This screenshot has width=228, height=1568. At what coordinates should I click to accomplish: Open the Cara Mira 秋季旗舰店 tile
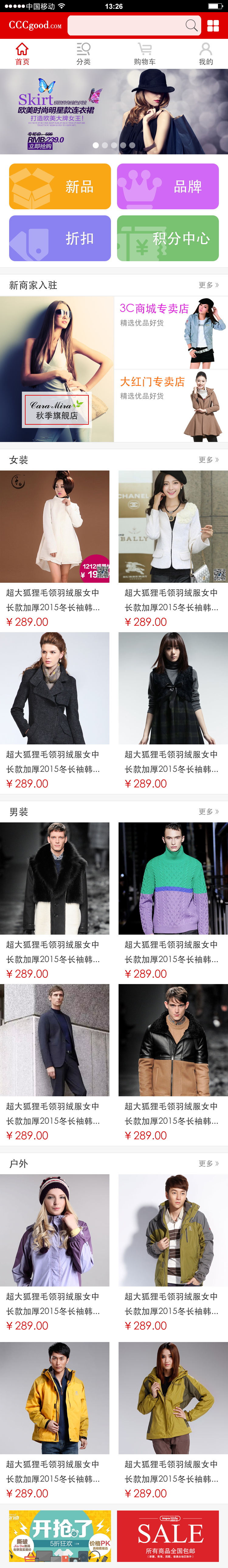tap(57, 369)
